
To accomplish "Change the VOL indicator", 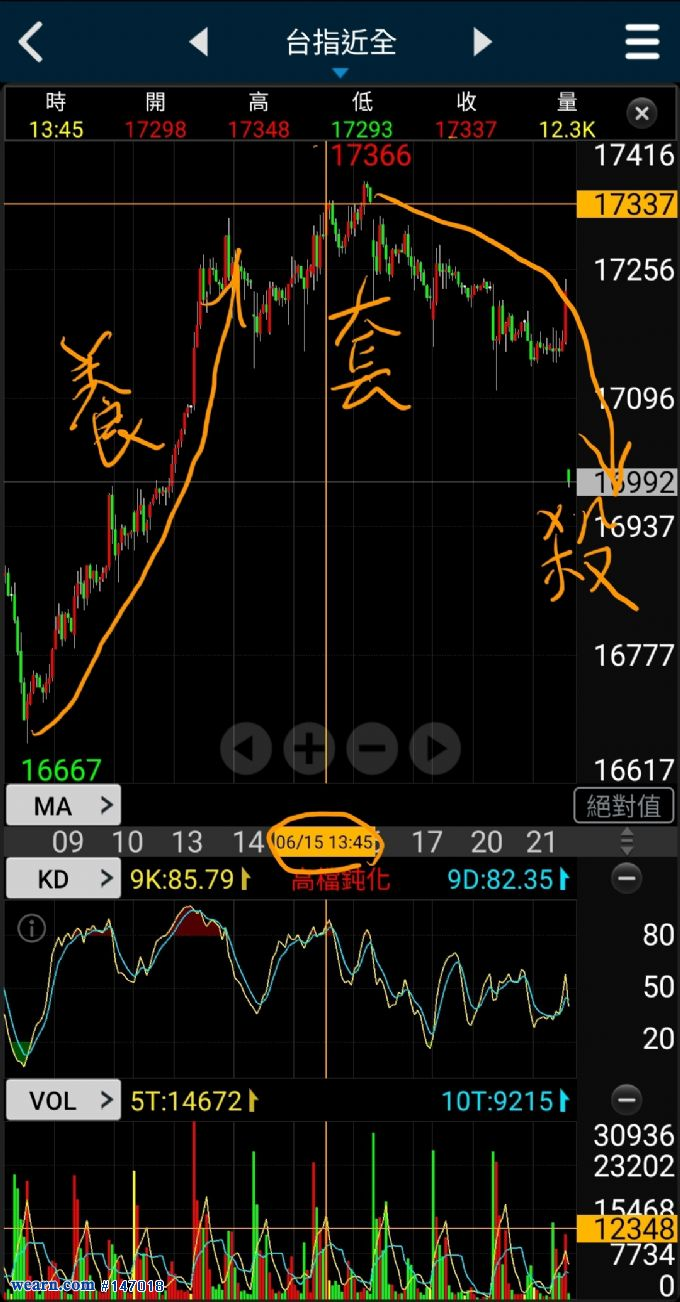I will coord(63,1101).
